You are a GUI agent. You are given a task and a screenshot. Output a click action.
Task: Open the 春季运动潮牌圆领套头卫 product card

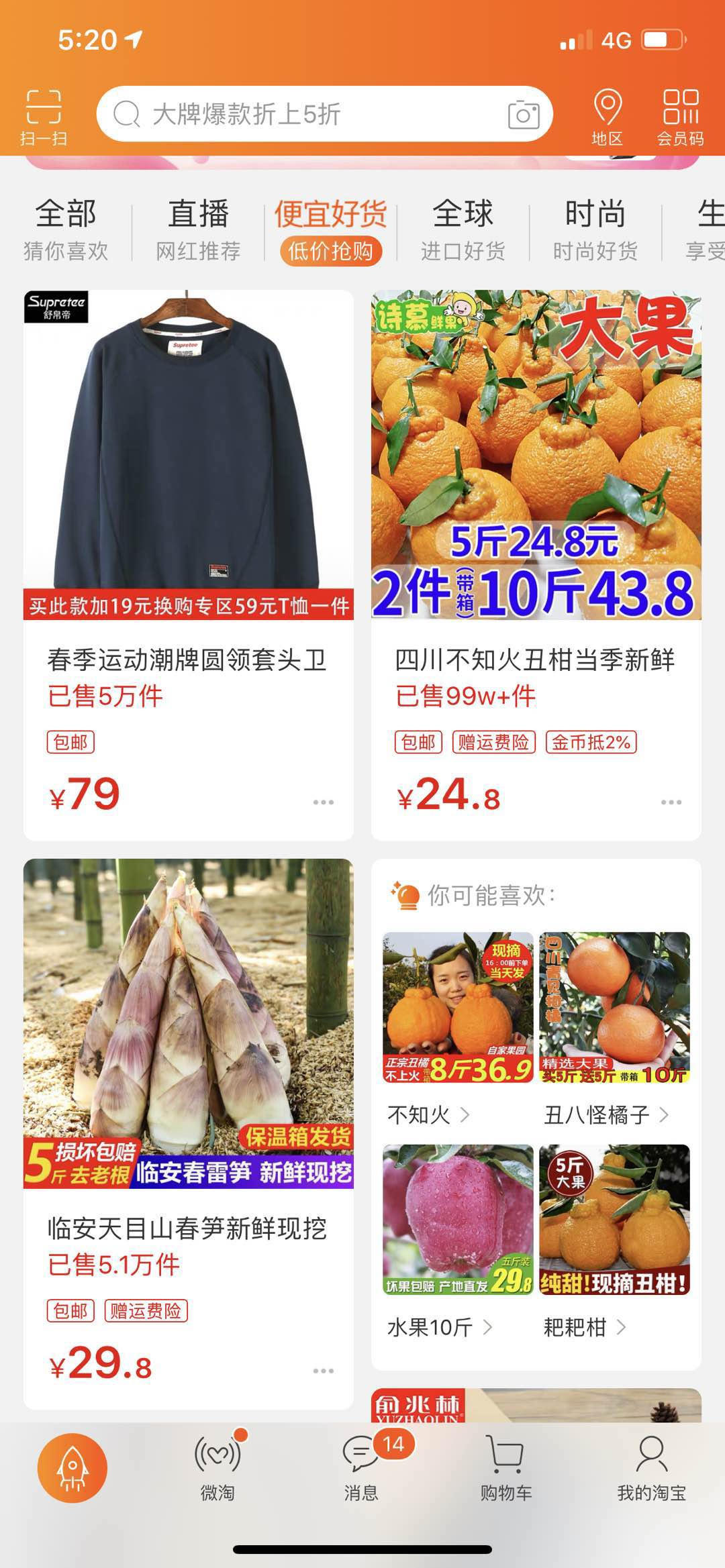188,470
